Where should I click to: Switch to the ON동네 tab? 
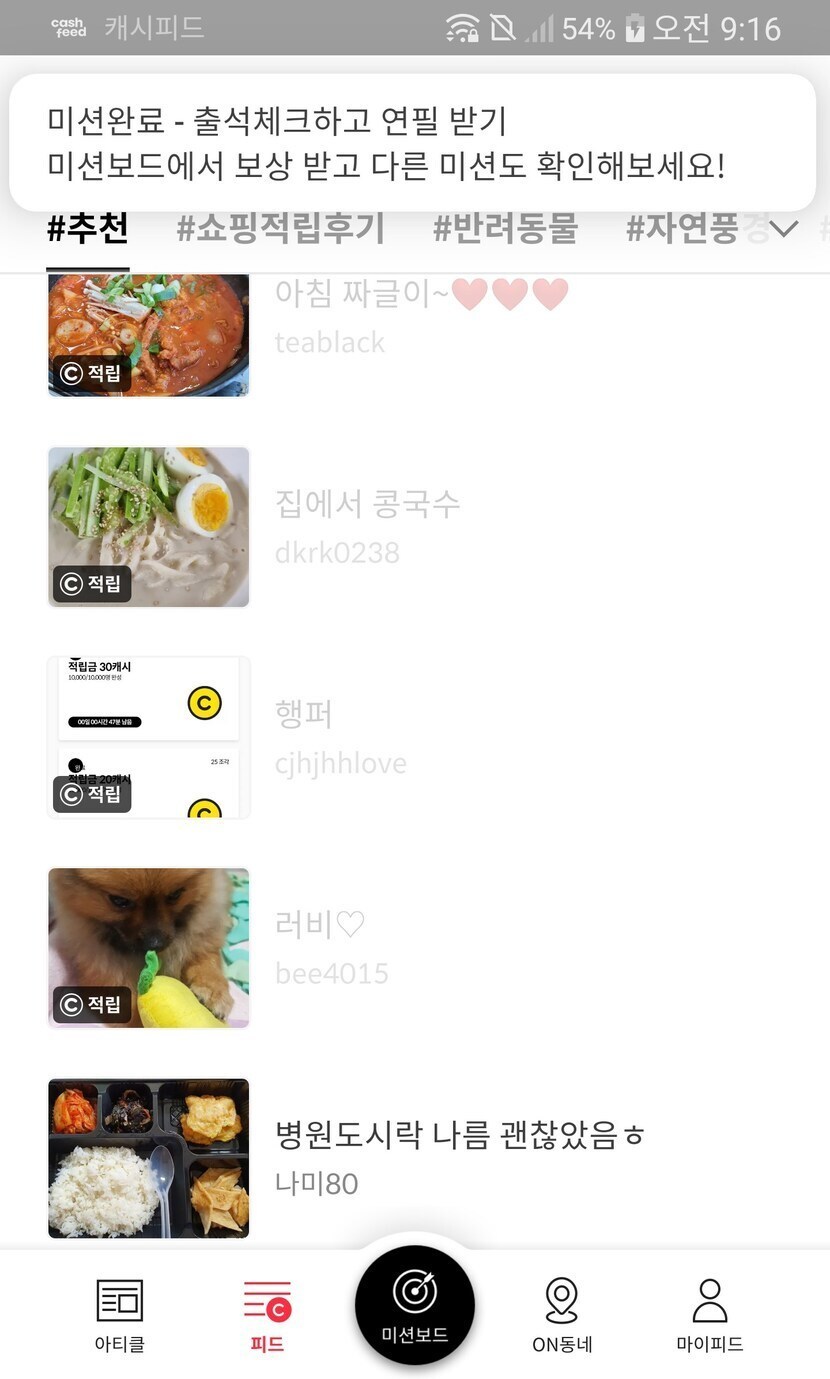(x=562, y=1314)
